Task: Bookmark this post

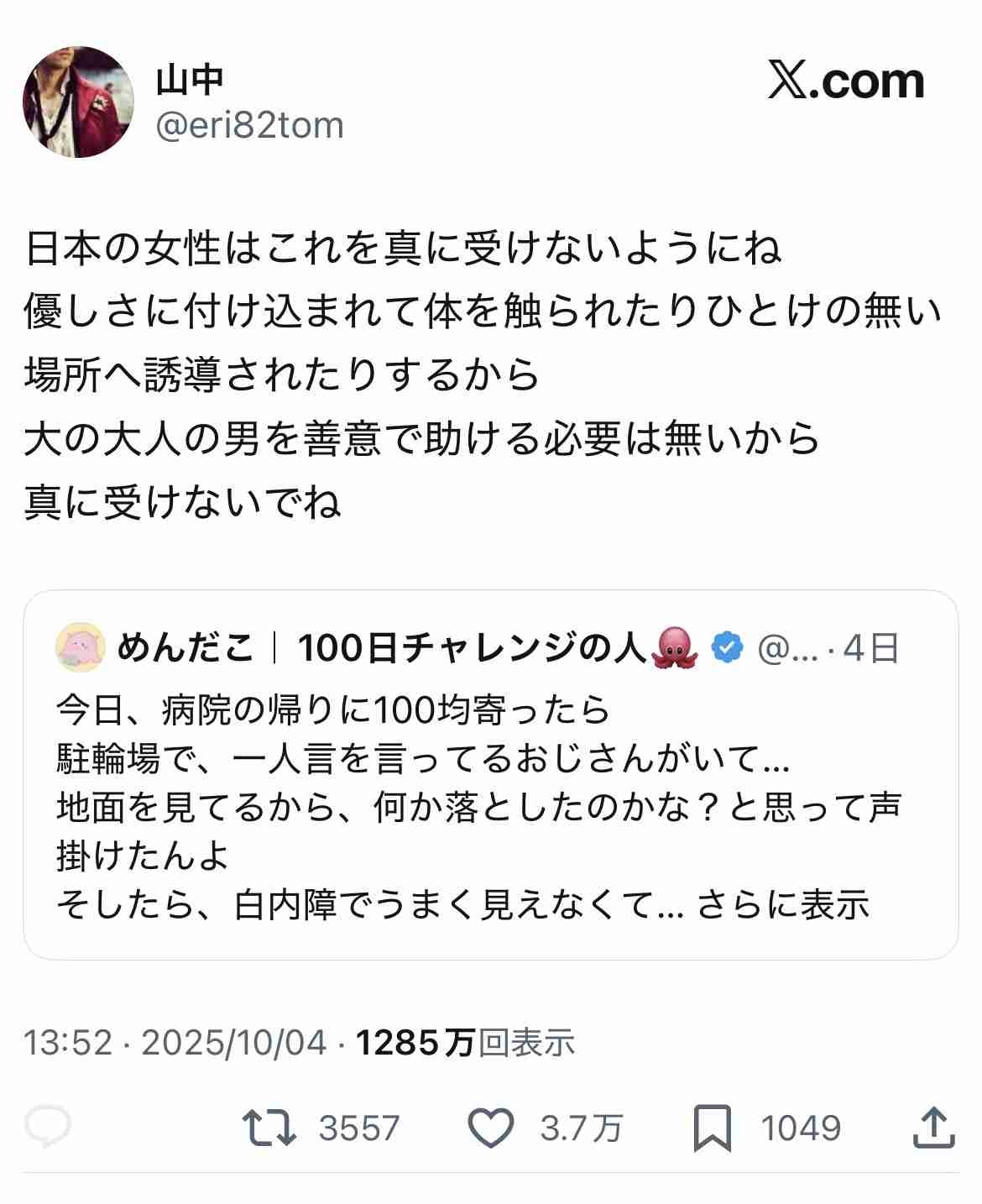Action: click(x=713, y=1128)
